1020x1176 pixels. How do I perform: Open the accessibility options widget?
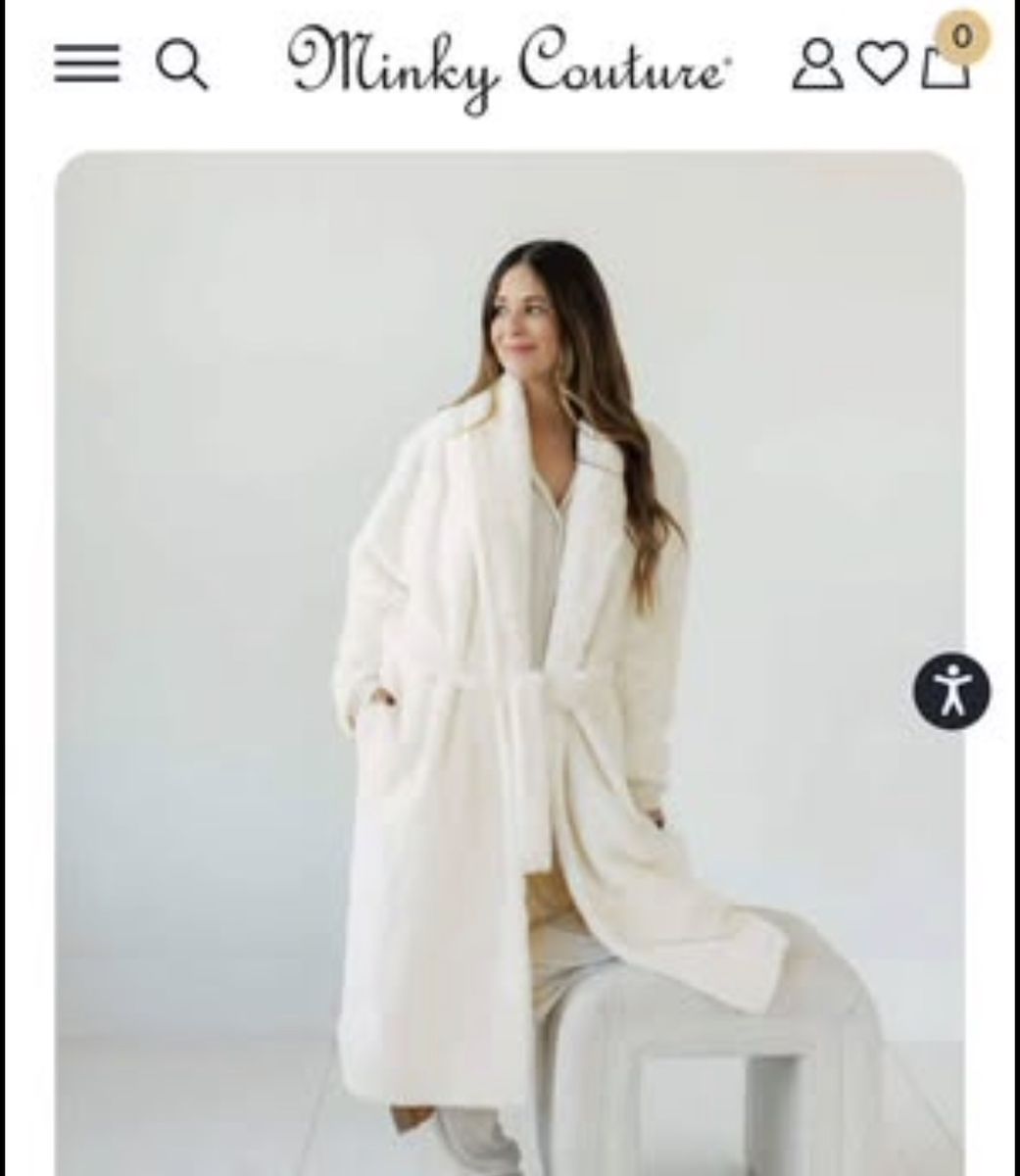[951, 690]
